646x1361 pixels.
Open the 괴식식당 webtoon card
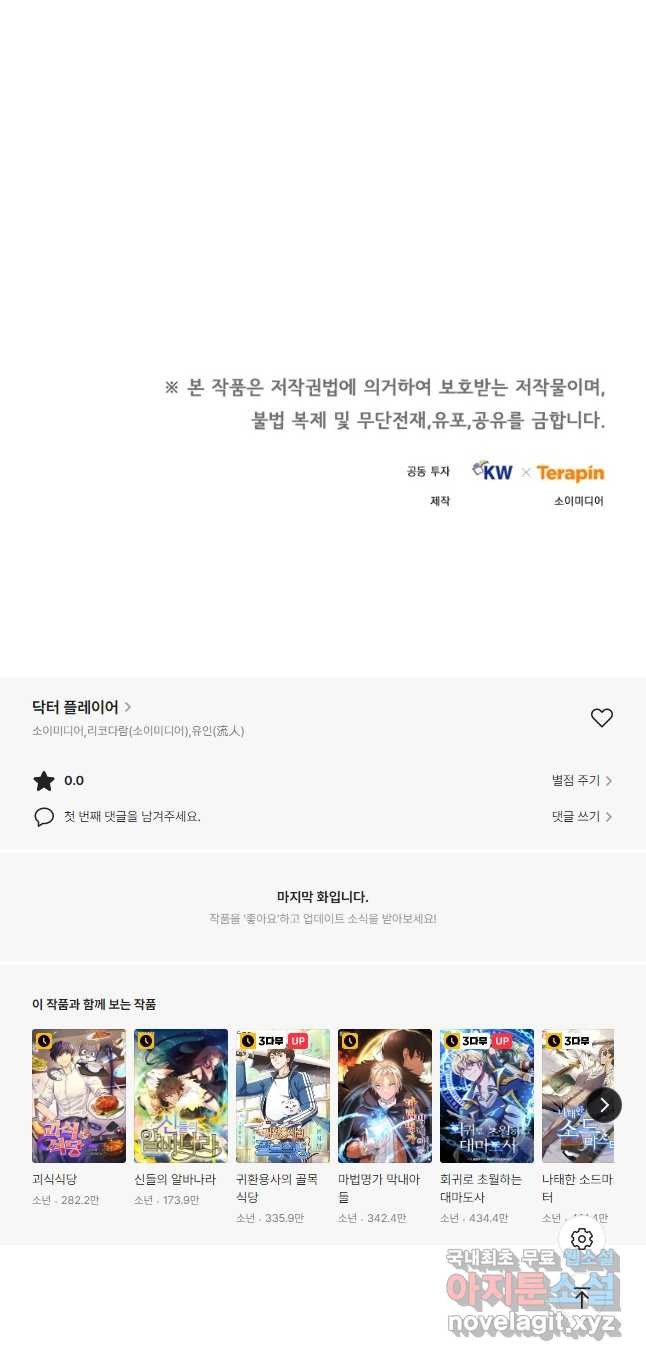(79, 1096)
